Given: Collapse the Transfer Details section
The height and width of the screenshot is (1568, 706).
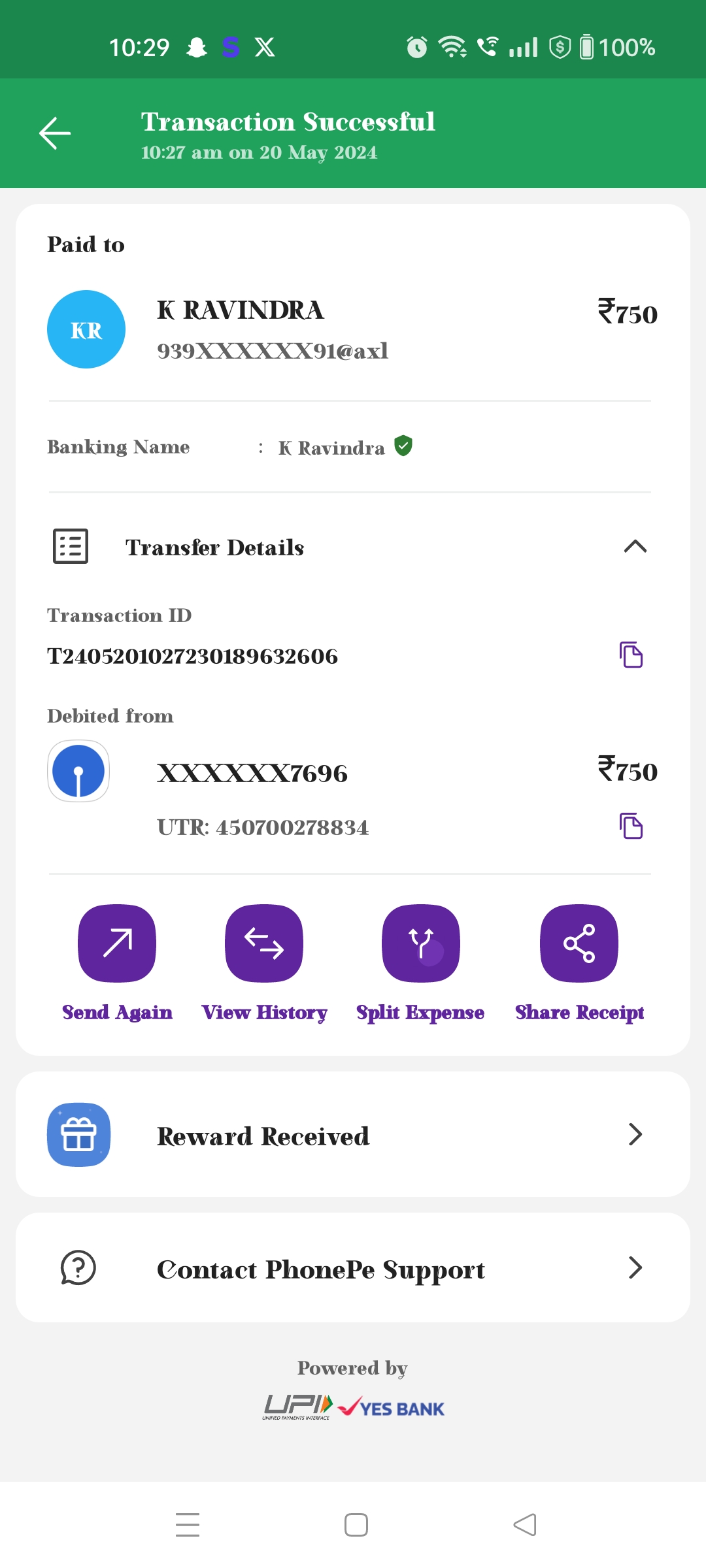Looking at the screenshot, I should click(635, 547).
